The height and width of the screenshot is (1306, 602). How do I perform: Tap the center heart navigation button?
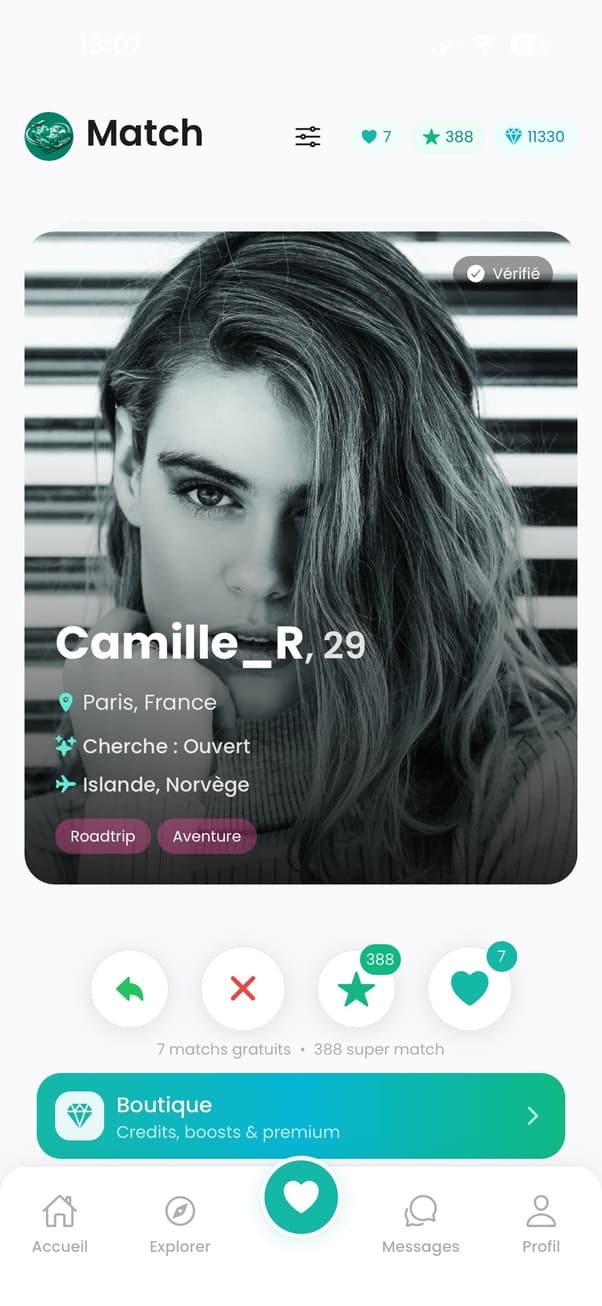coord(301,1196)
